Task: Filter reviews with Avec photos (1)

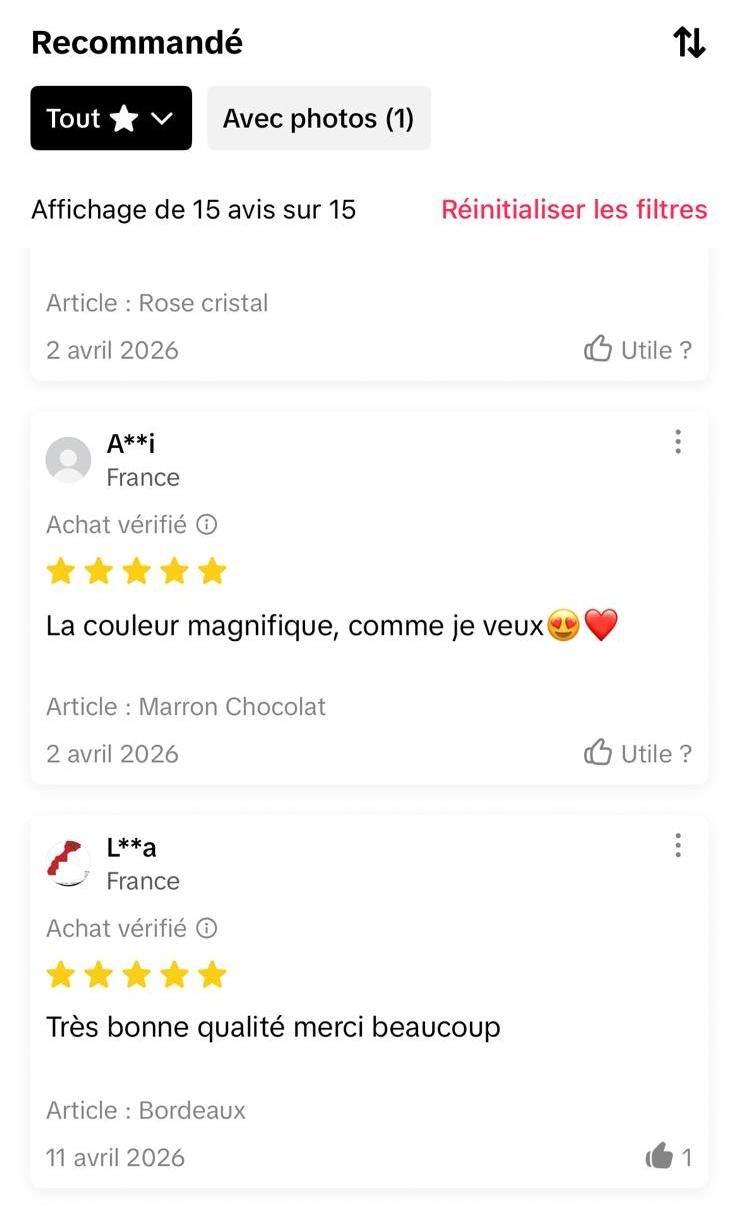Action: click(x=319, y=118)
